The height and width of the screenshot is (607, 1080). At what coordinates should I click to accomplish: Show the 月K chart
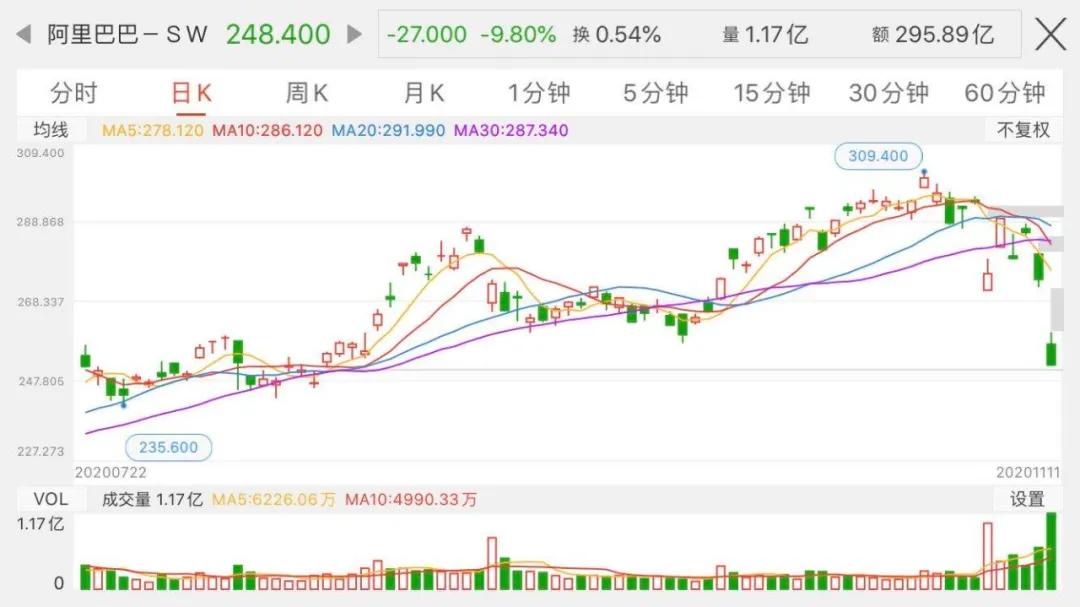click(x=424, y=93)
